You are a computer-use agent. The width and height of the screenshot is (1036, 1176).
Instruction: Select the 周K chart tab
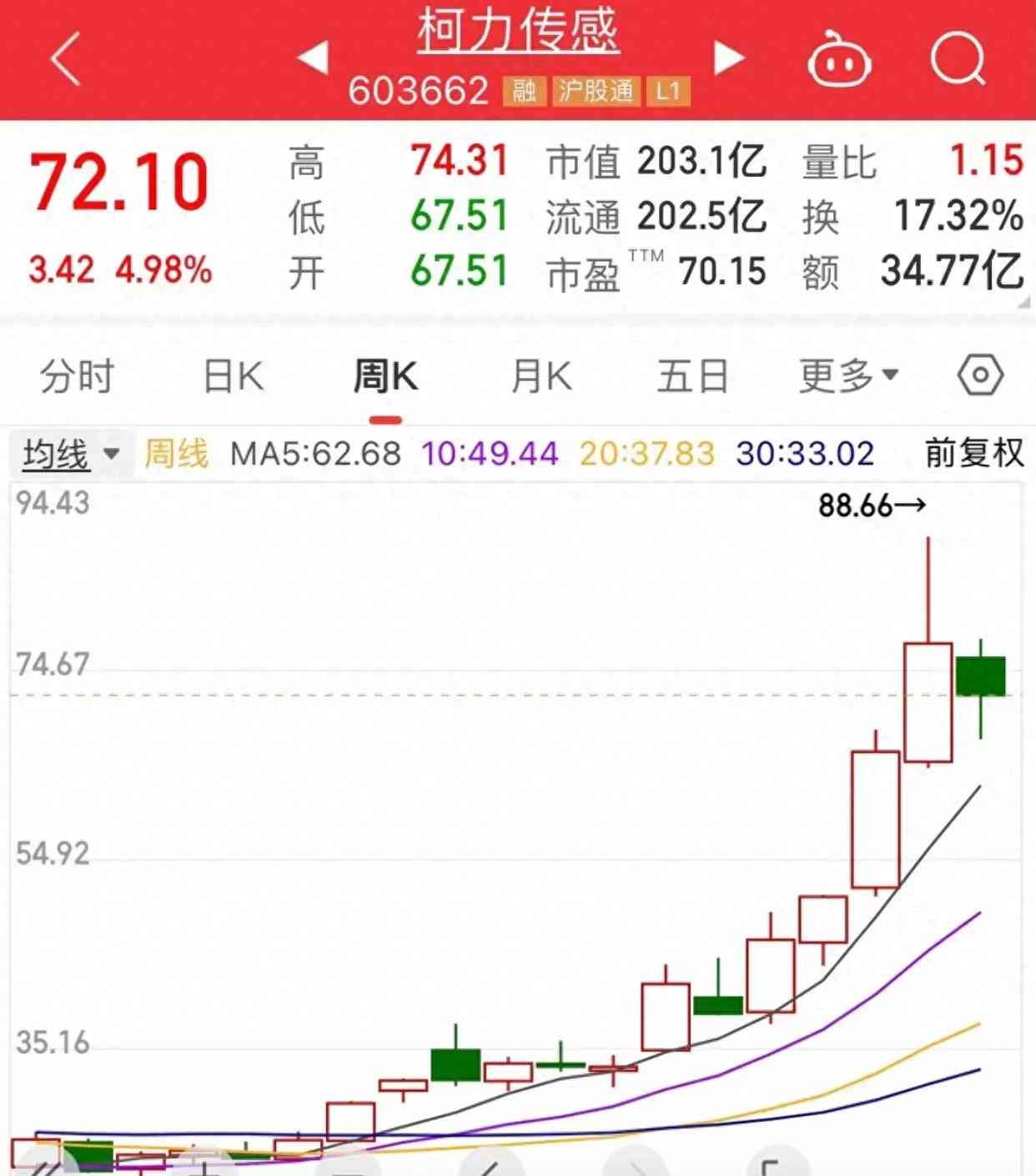385,377
